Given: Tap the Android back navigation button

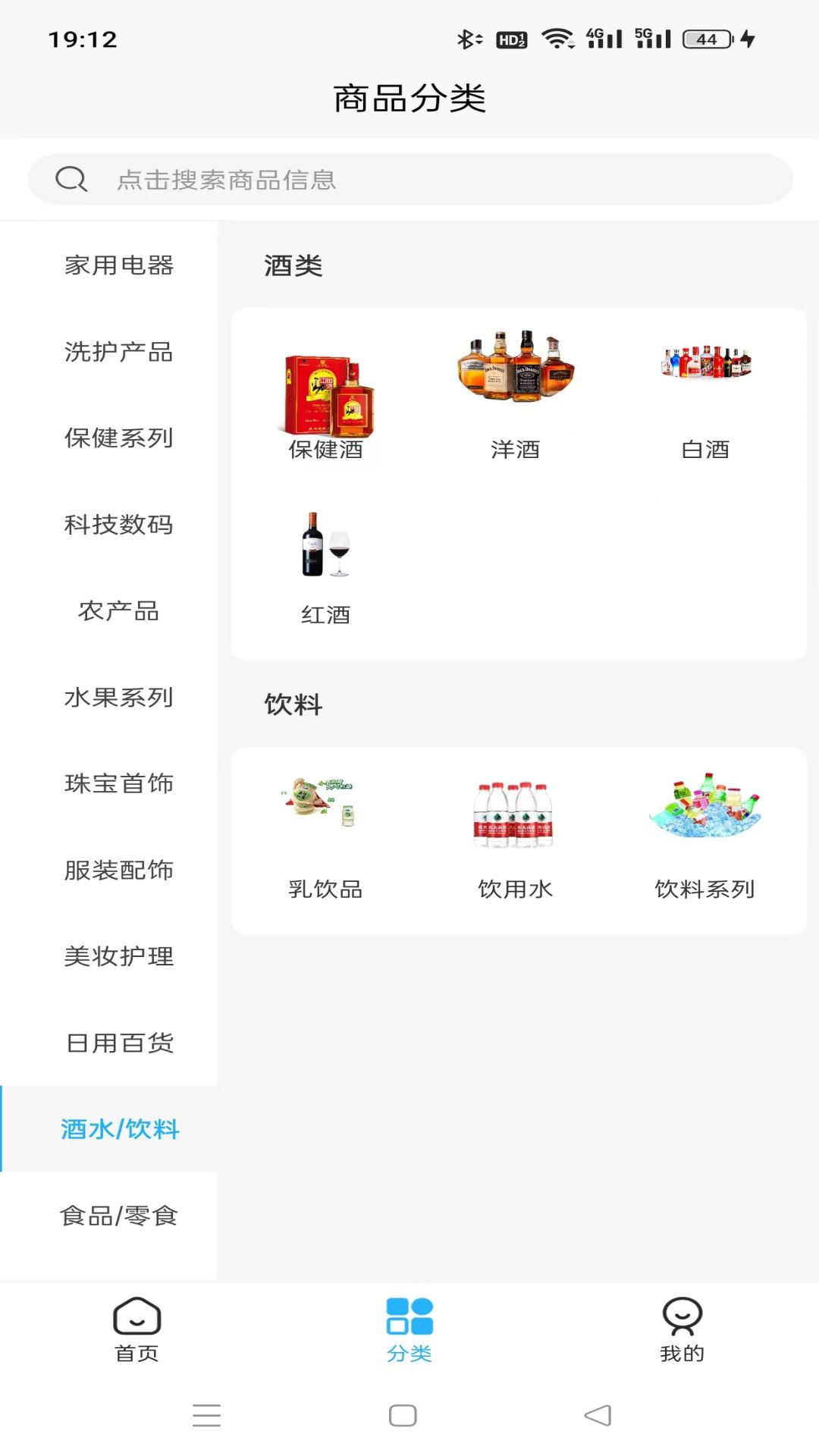Looking at the screenshot, I should pos(598,1415).
